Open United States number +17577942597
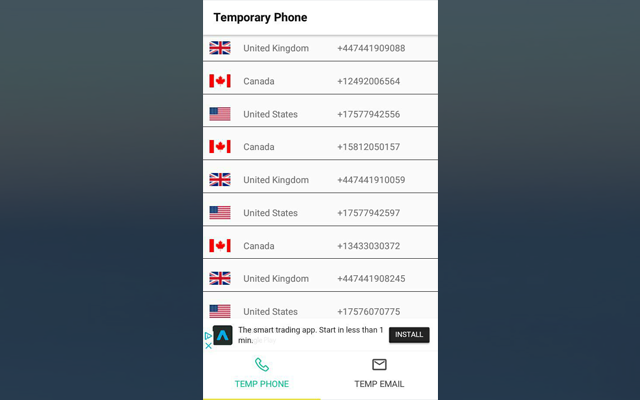This screenshot has width=640, height=400. (x=320, y=213)
